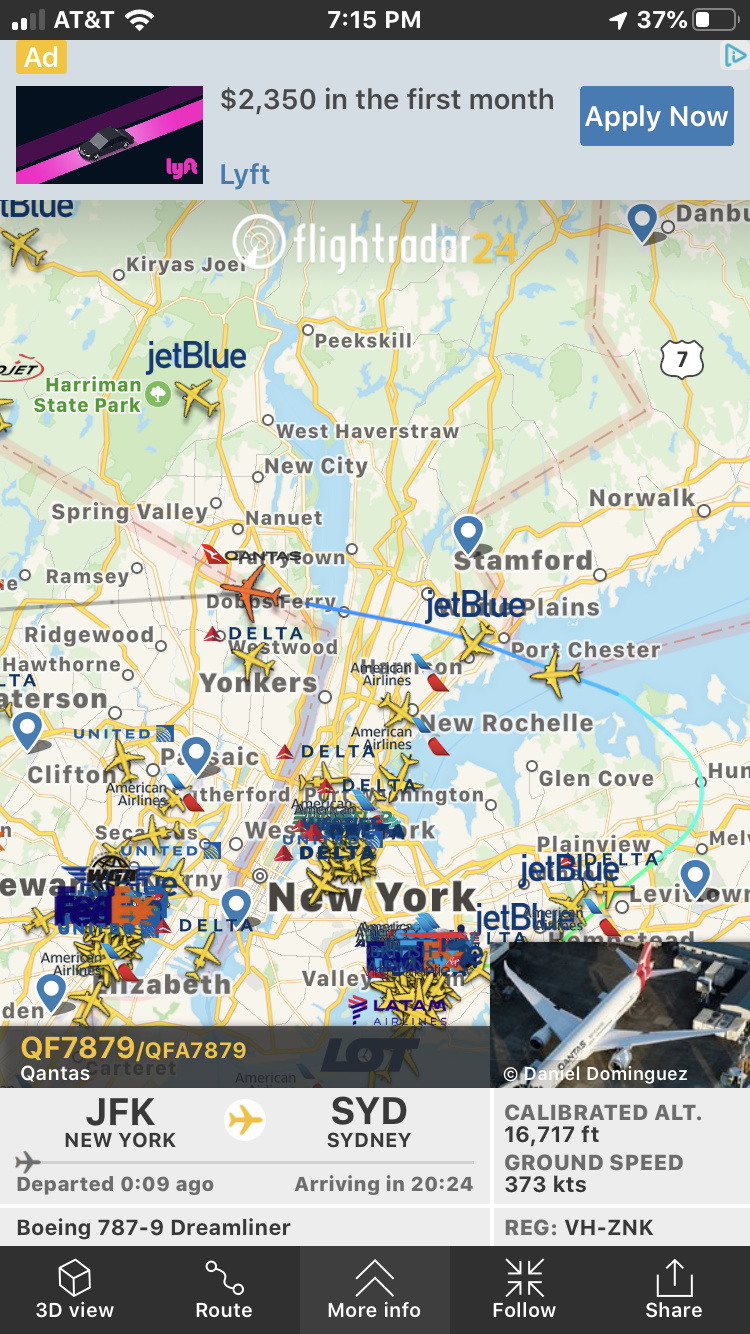Open the Lyft ad banner image
The width and height of the screenshot is (750, 1334).
coord(109,136)
